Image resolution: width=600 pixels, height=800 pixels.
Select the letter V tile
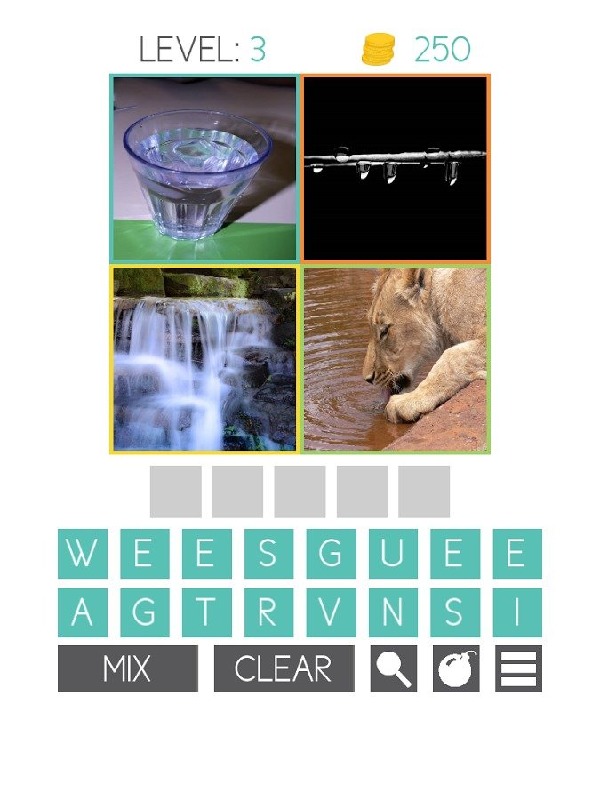[x=330, y=612]
